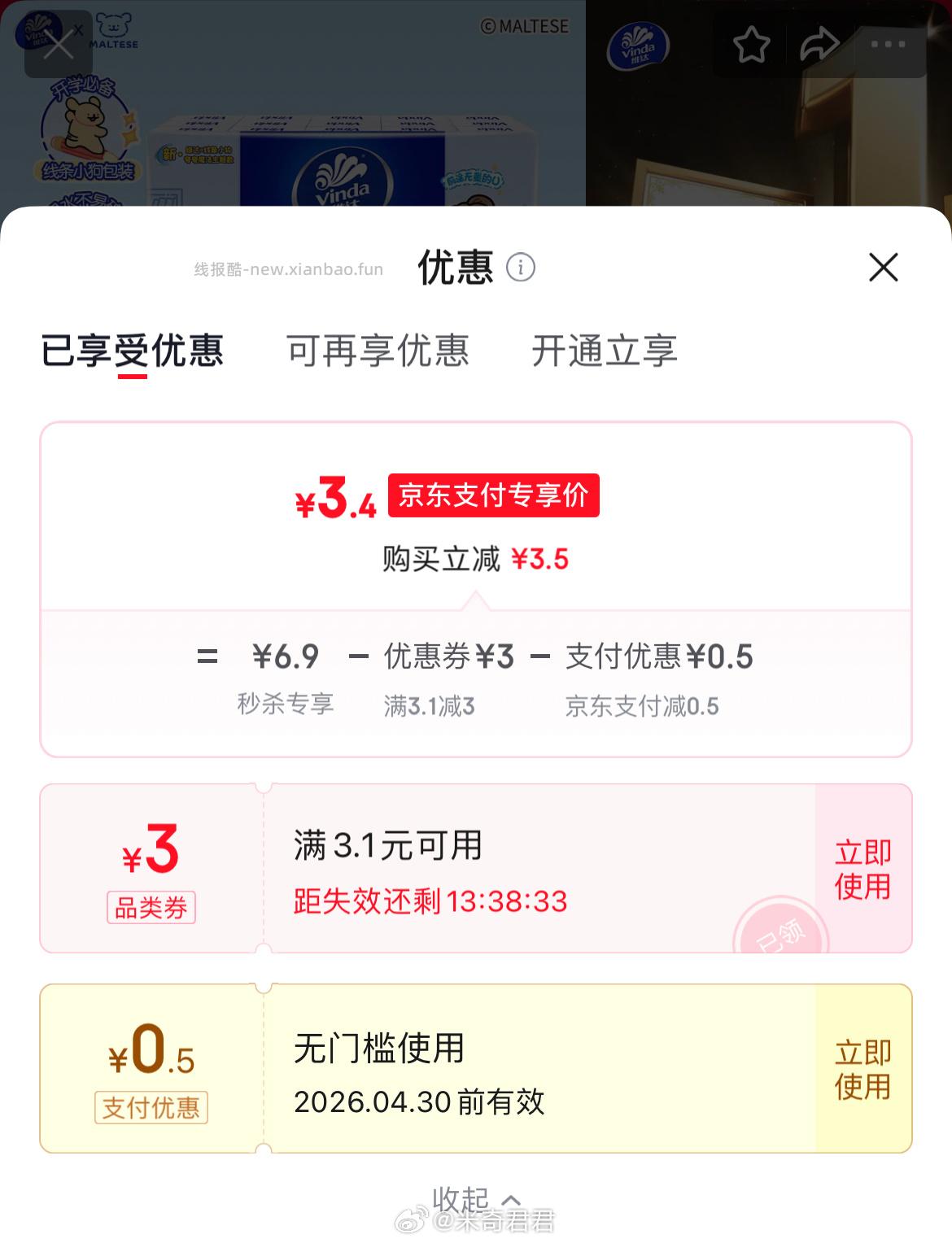Tap the star icon to favorite the product
Screen dimensions: 952x1243
[x=750, y=47]
